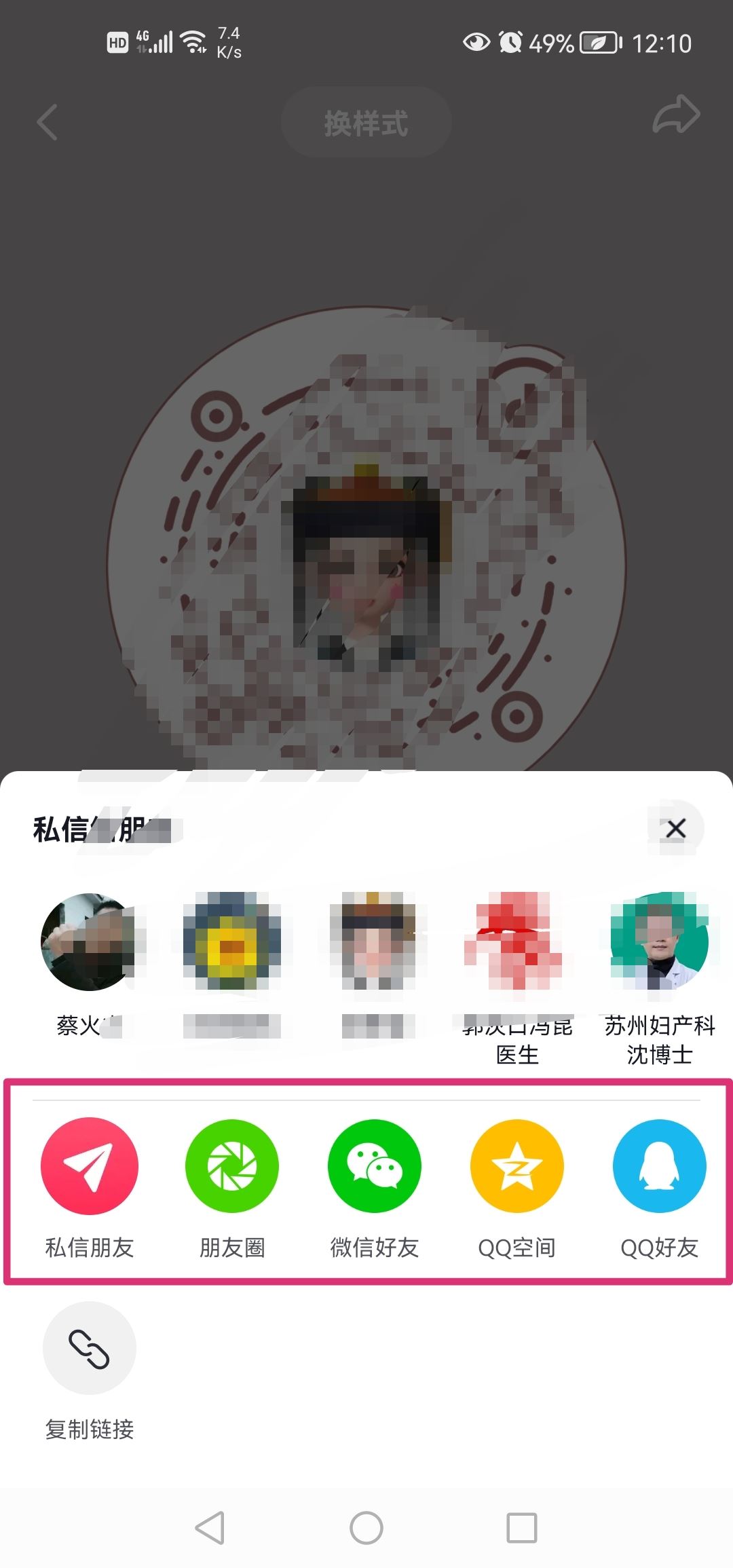The width and height of the screenshot is (733, 1568).
Task: Share via 私信朋友 (direct message) icon
Action: coord(89,1165)
